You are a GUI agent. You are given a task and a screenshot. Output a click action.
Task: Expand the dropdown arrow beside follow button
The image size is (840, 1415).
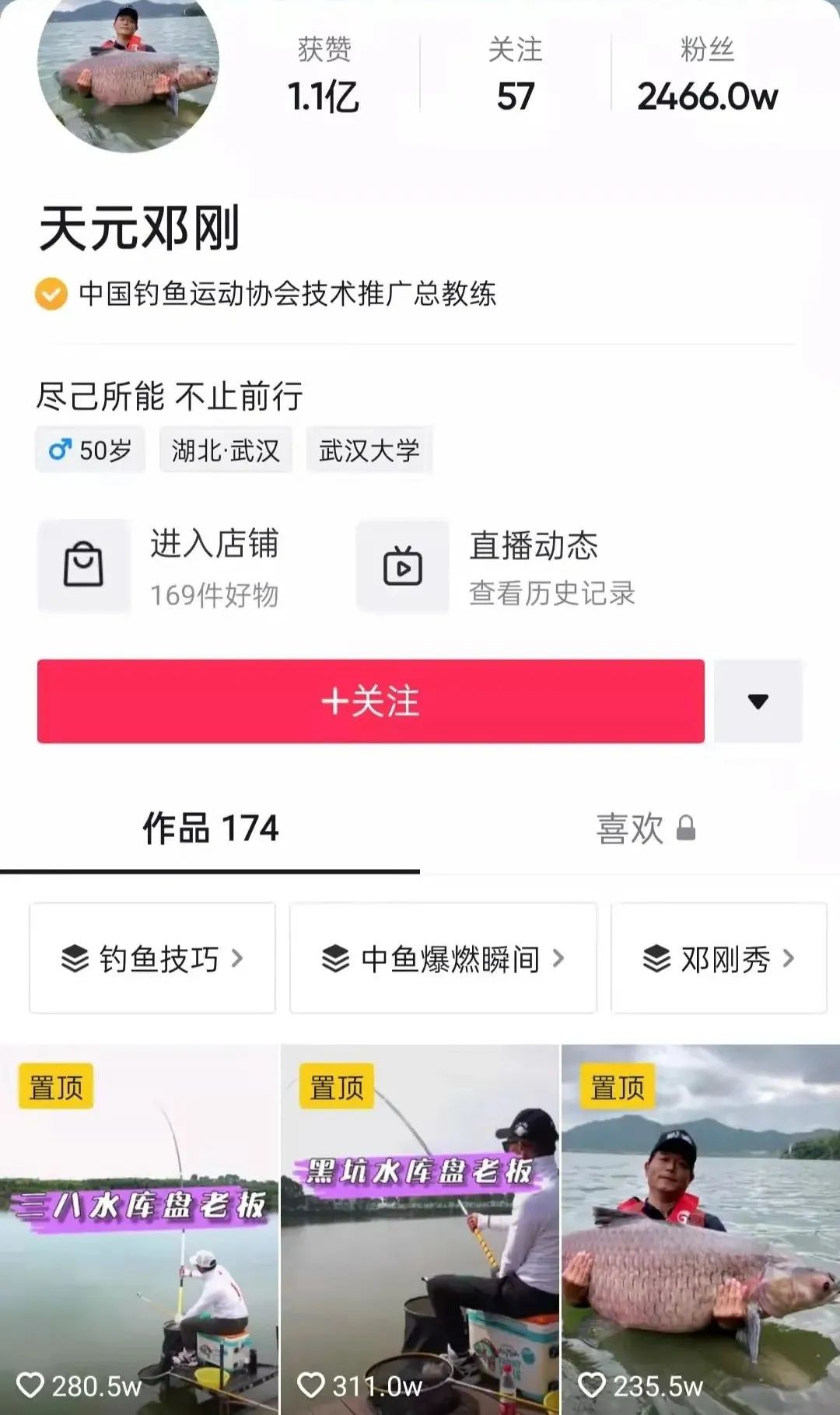[x=758, y=701]
